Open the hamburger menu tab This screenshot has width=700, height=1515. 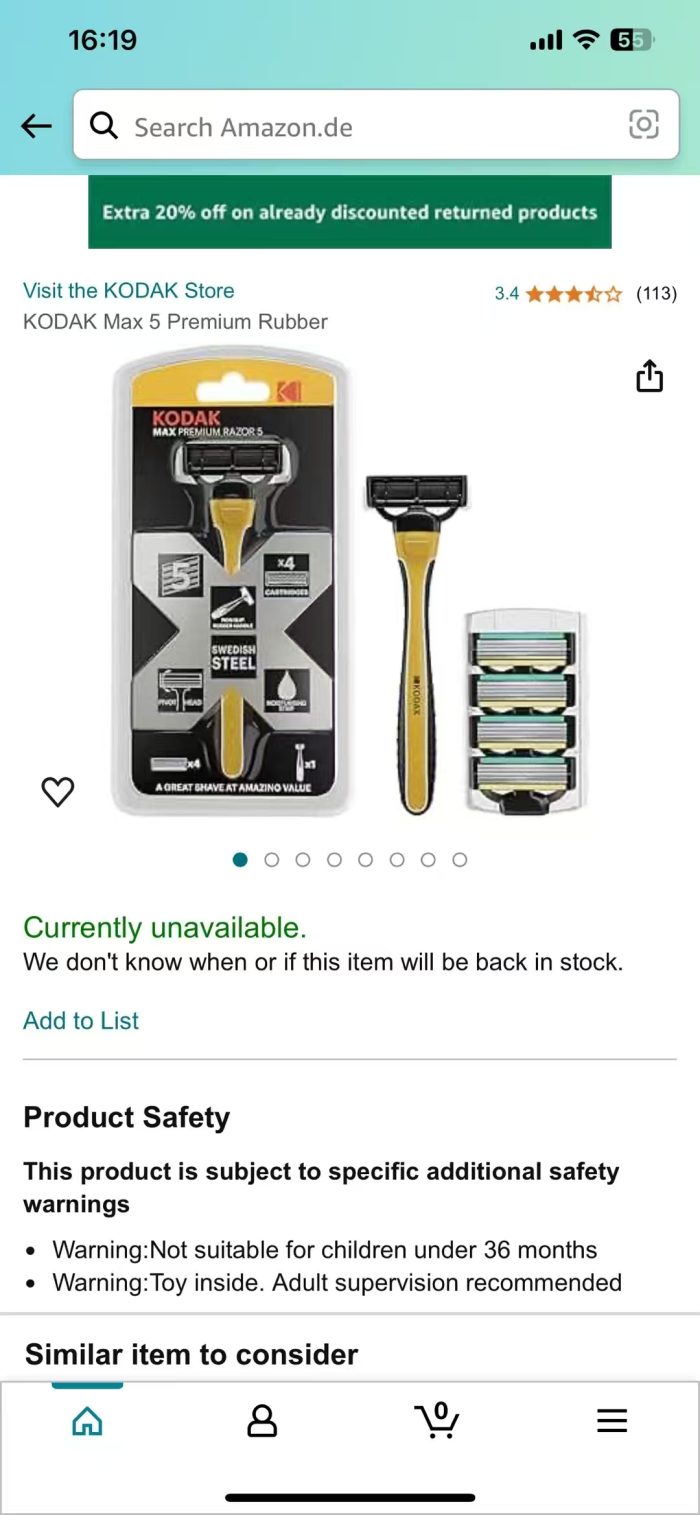click(x=612, y=1421)
